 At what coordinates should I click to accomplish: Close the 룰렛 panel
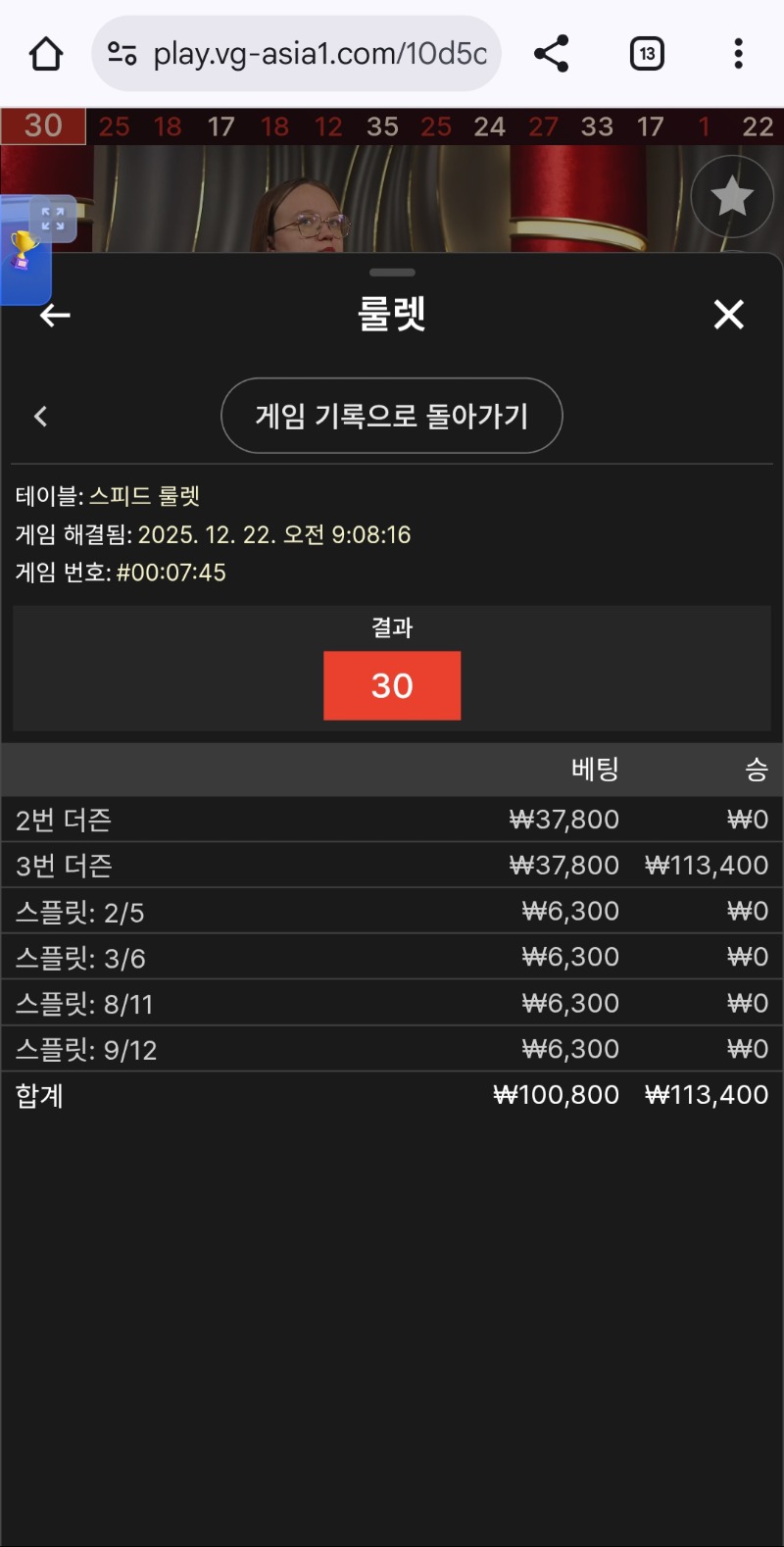(728, 315)
